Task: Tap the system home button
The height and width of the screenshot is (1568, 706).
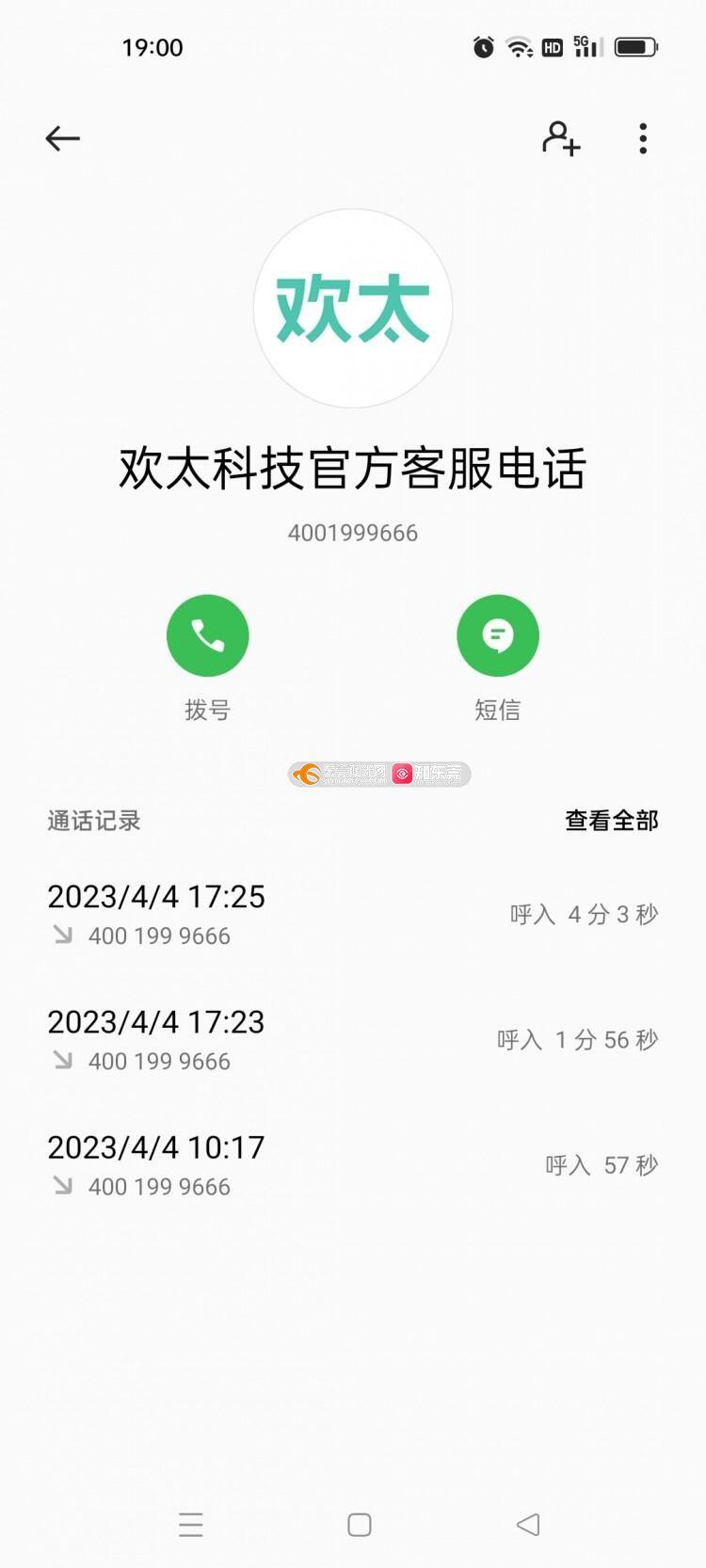Action: 360,1525
